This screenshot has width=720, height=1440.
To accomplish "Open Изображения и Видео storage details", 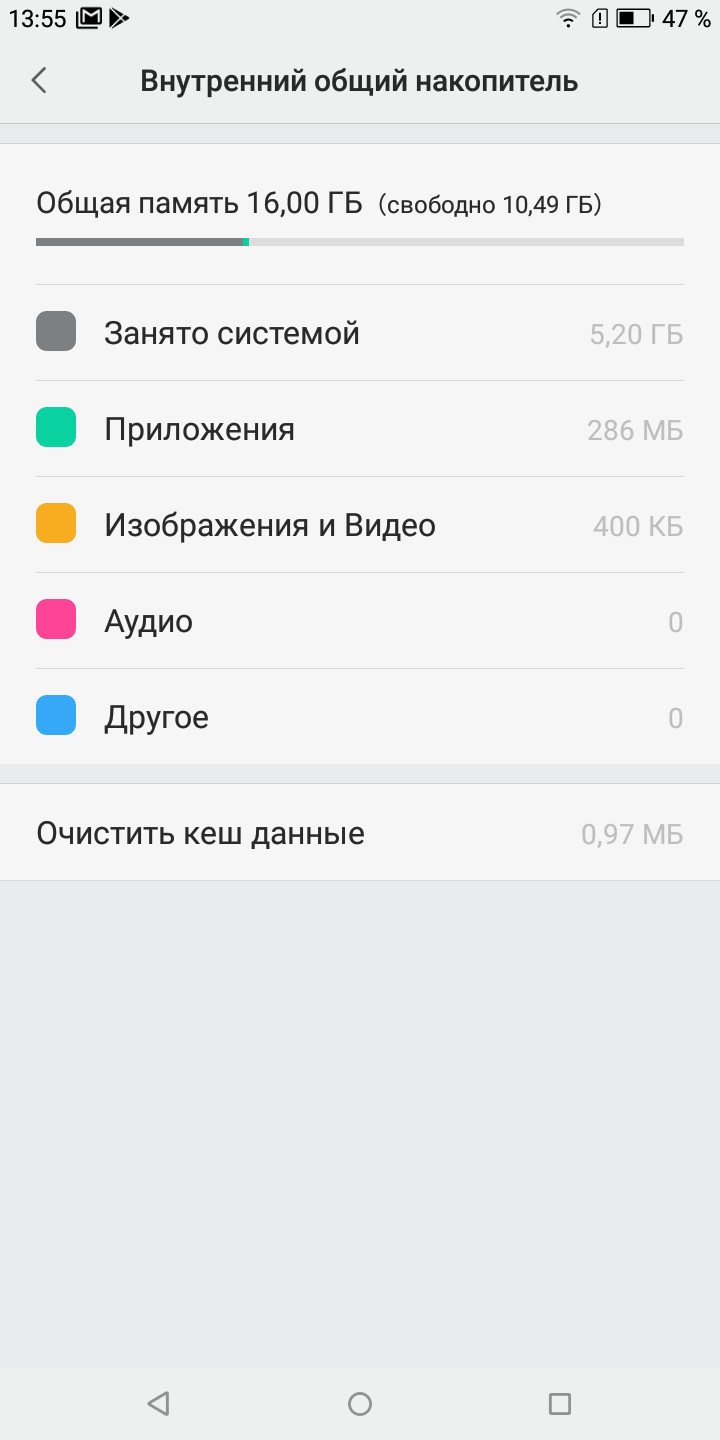I will pyautogui.click(x=360, y=525).
